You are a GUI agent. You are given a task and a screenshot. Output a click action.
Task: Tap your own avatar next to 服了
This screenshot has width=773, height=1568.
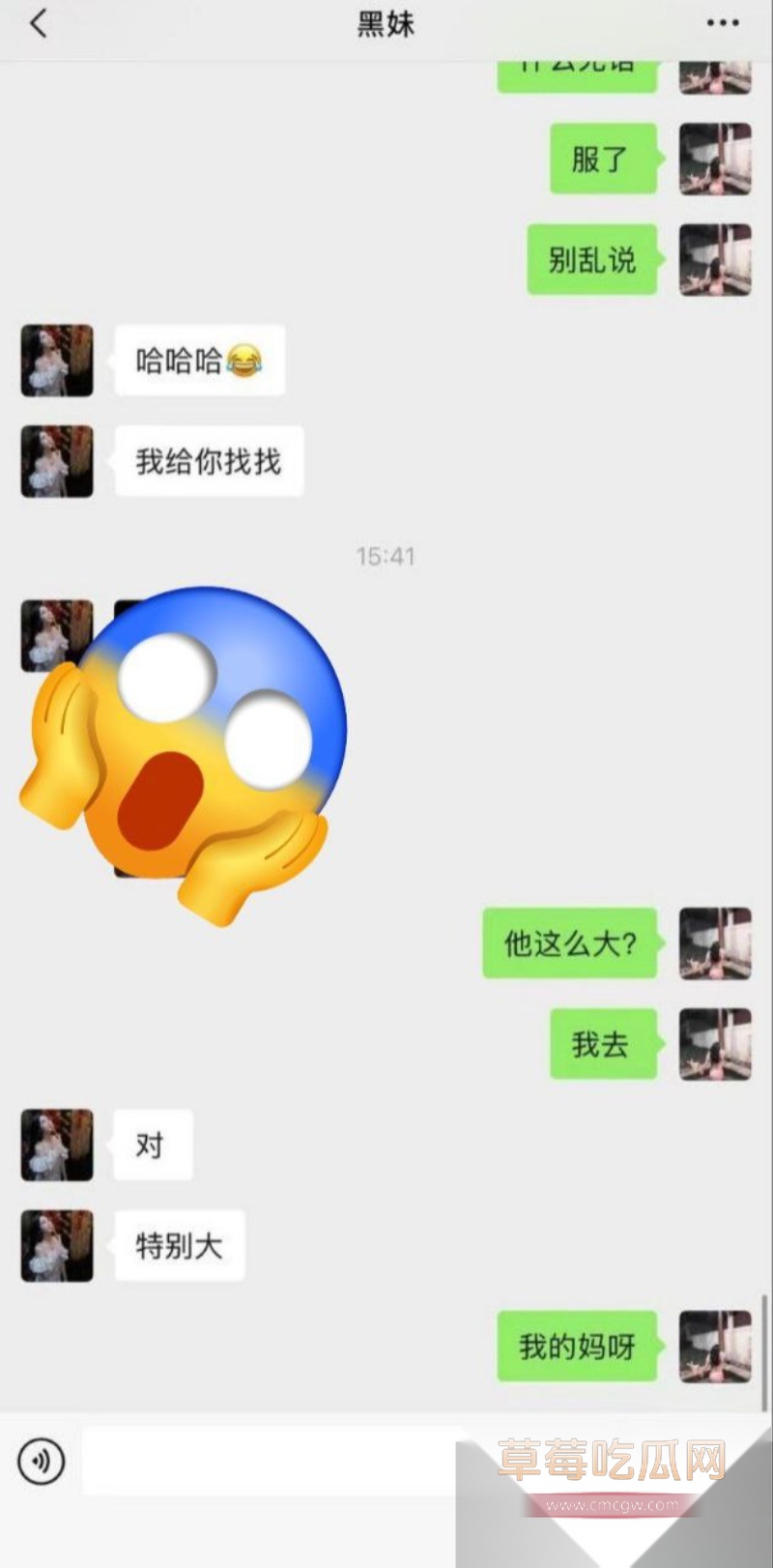(x=715, y=160)
